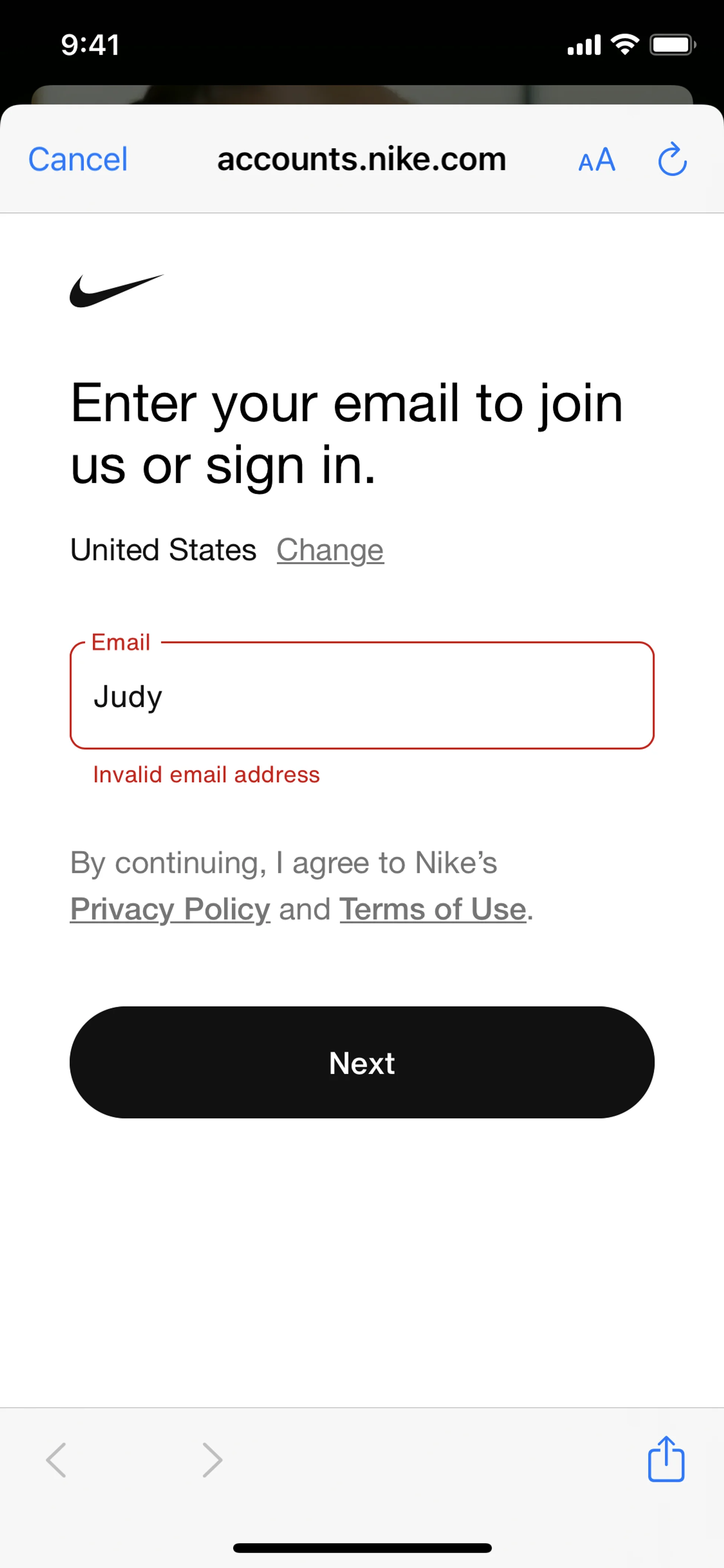Image resolution: width=724 pixels, height=1568 pixels.
Task: Open Nike's Privacy Policy link
Action: point(170,909)
